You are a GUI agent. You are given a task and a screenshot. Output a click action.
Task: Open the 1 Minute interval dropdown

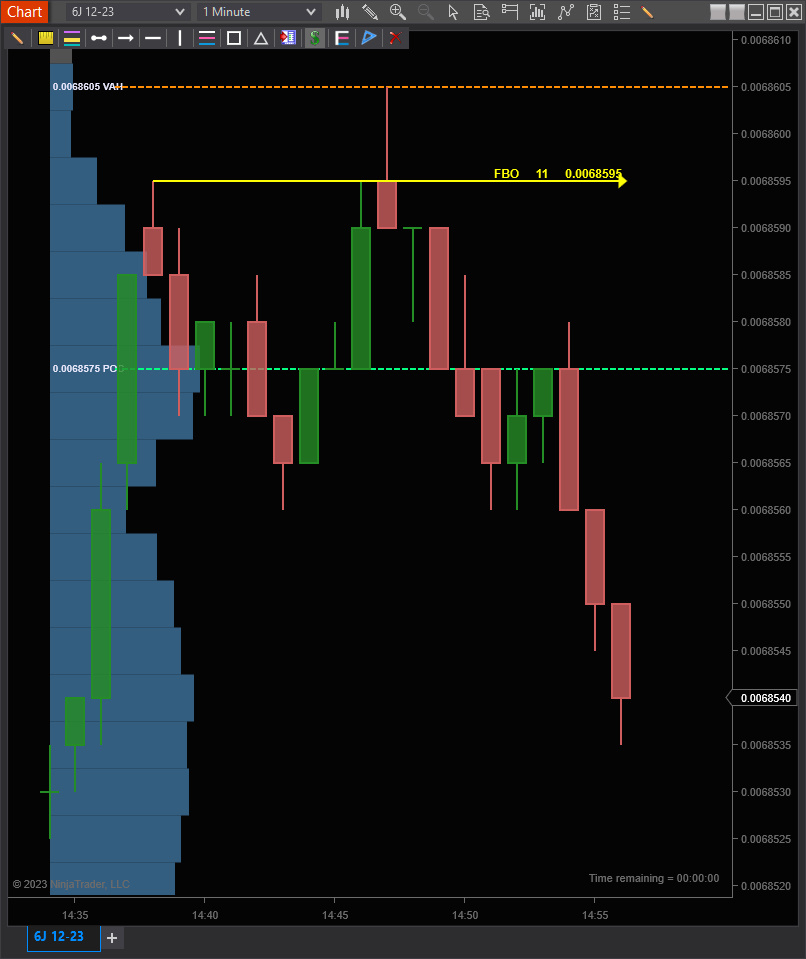[259, 12]
